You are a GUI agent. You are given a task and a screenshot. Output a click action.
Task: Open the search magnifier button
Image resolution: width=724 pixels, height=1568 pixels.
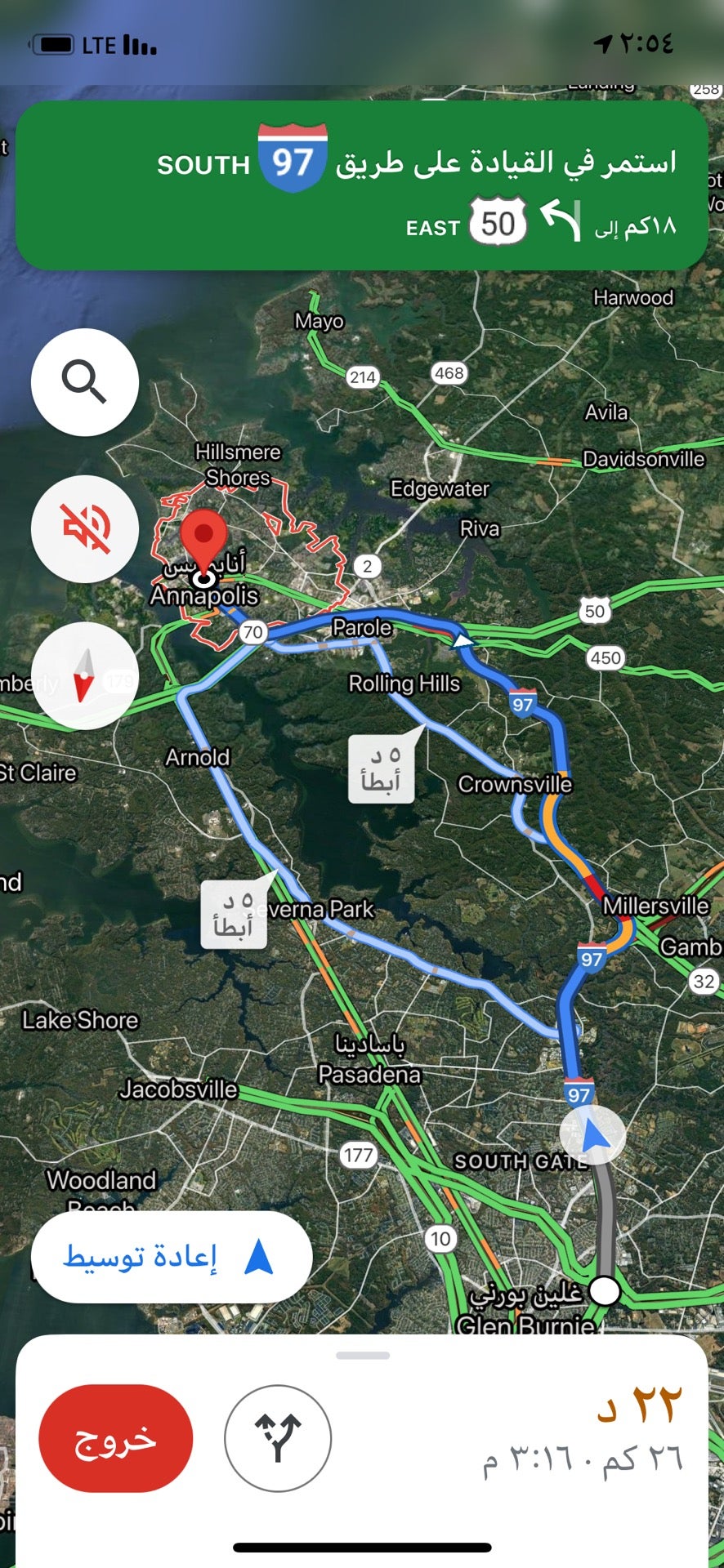pyautogui.click(x=85, y=381)
